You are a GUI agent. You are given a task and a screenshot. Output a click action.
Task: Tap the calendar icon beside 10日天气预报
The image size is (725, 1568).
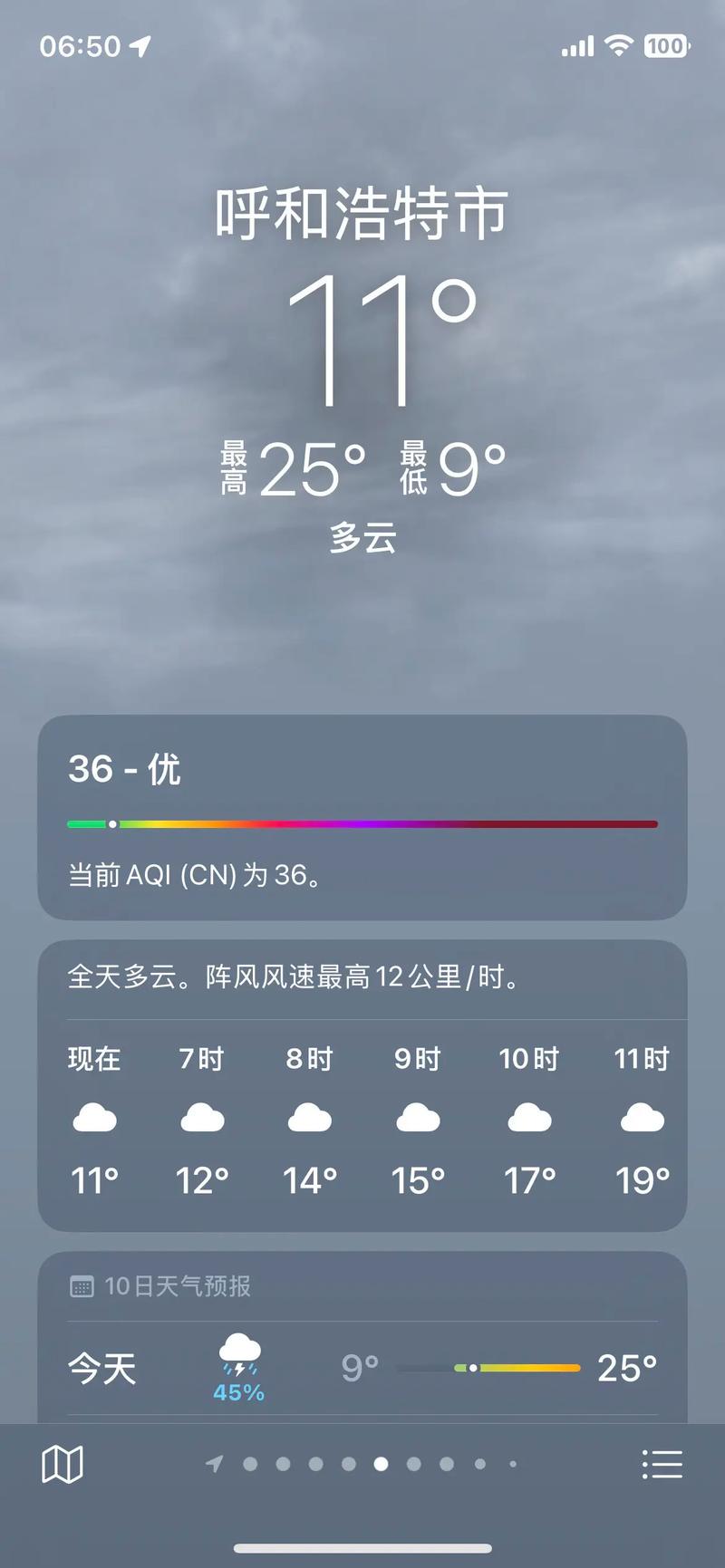(83, 1285)
